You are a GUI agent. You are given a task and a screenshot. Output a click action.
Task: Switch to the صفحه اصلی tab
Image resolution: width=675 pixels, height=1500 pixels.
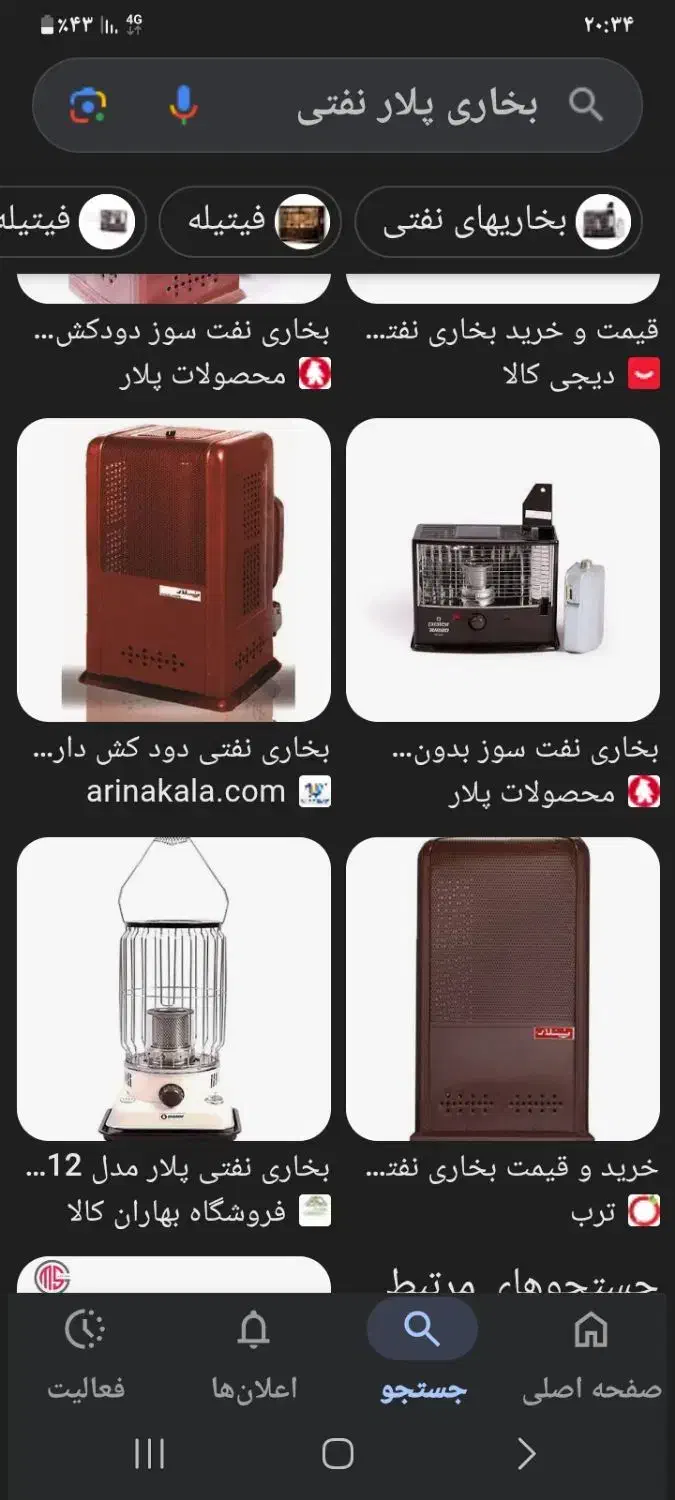(591, 1355)
